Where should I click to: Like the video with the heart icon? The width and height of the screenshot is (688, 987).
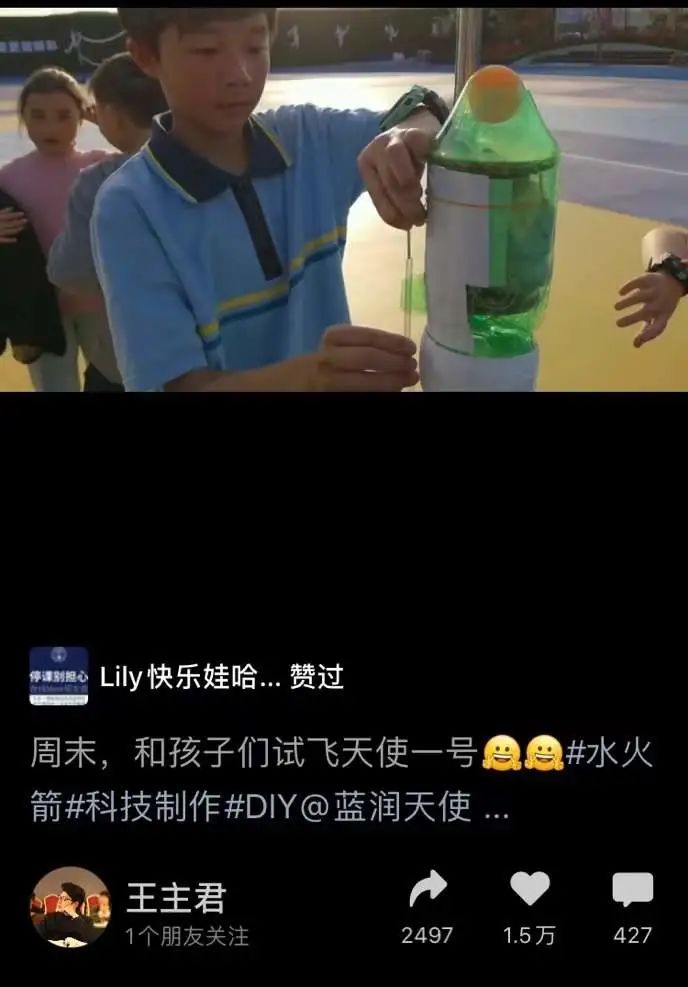tap(529, 889)
